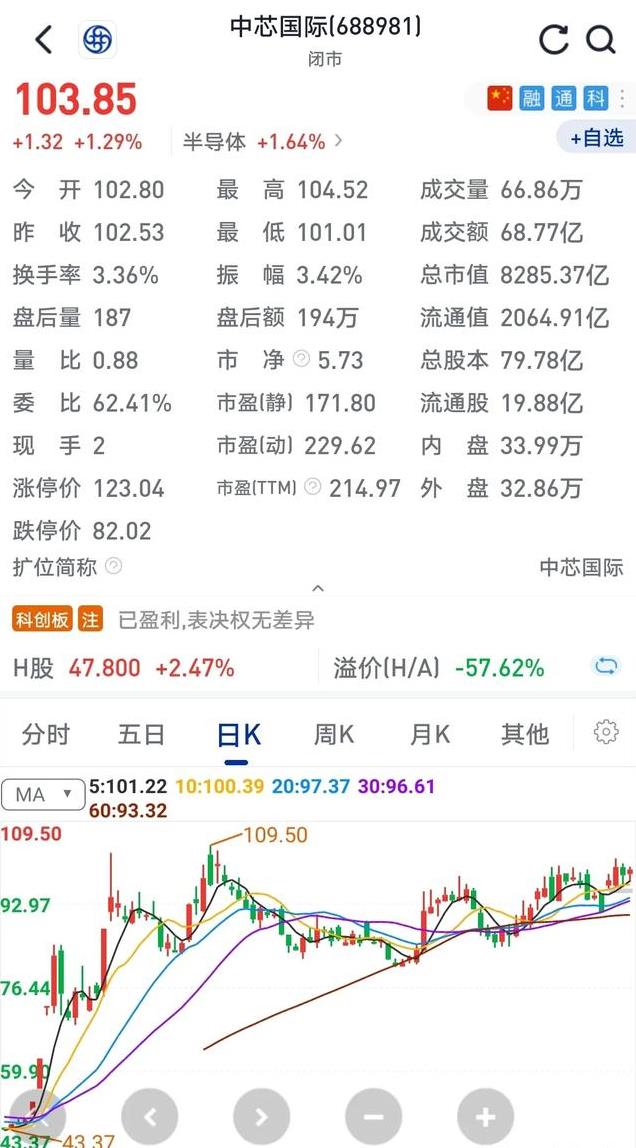
Task: Switch to the 周K chart tab
Action: [x=334, y=734]
